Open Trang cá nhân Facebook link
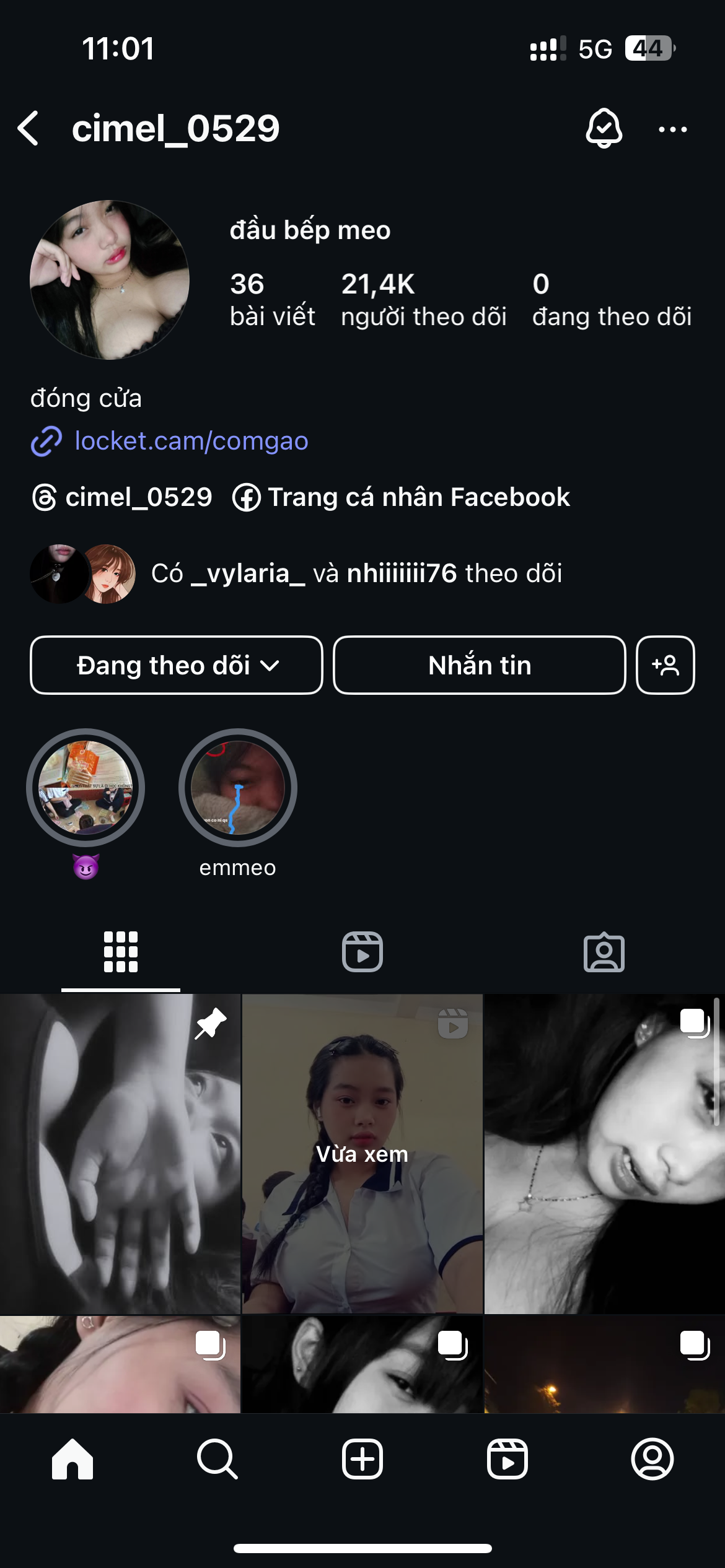This screenshot has width=725, height=1568. (402, 498)
